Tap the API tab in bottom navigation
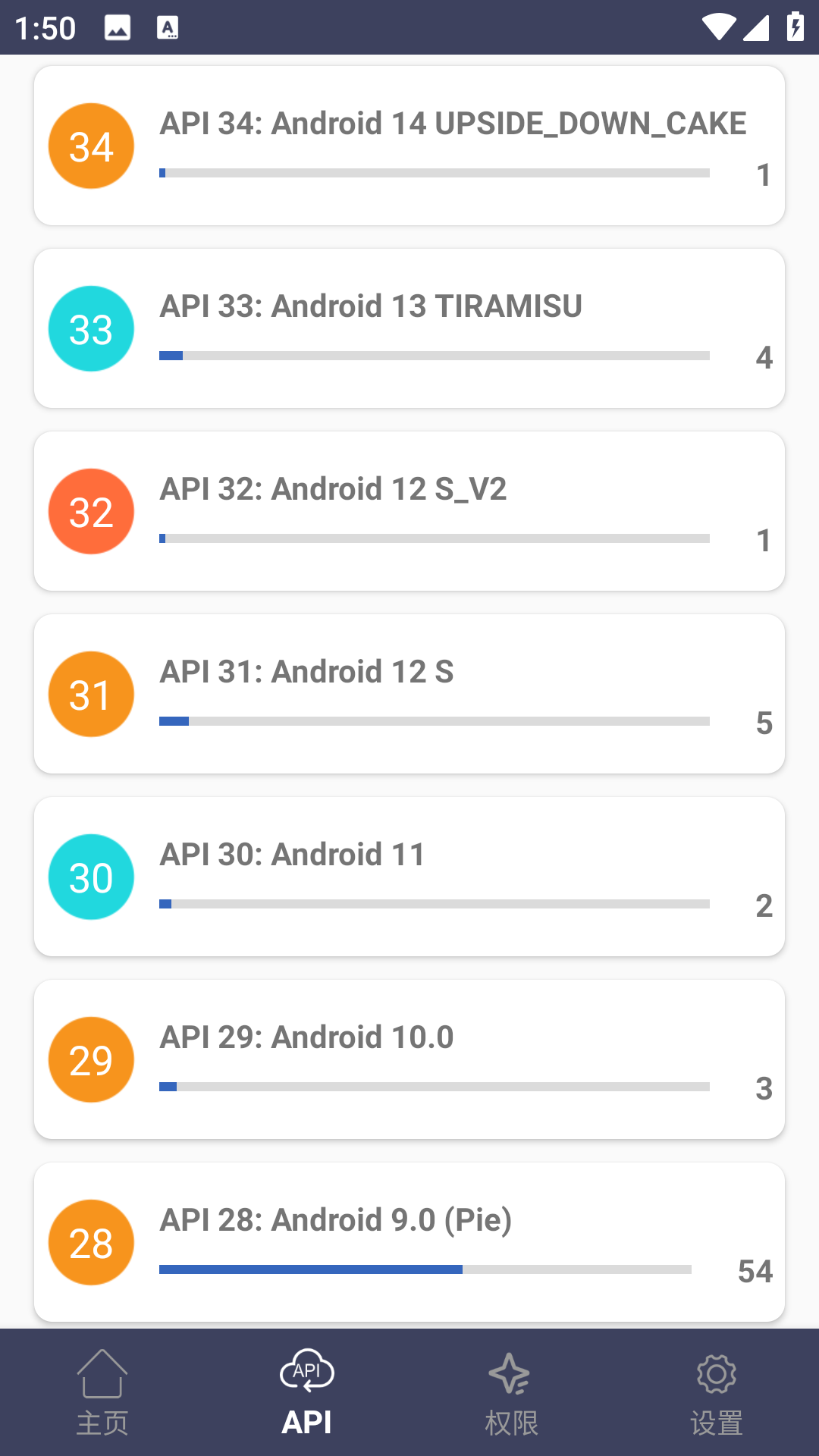 [307, 1392]
